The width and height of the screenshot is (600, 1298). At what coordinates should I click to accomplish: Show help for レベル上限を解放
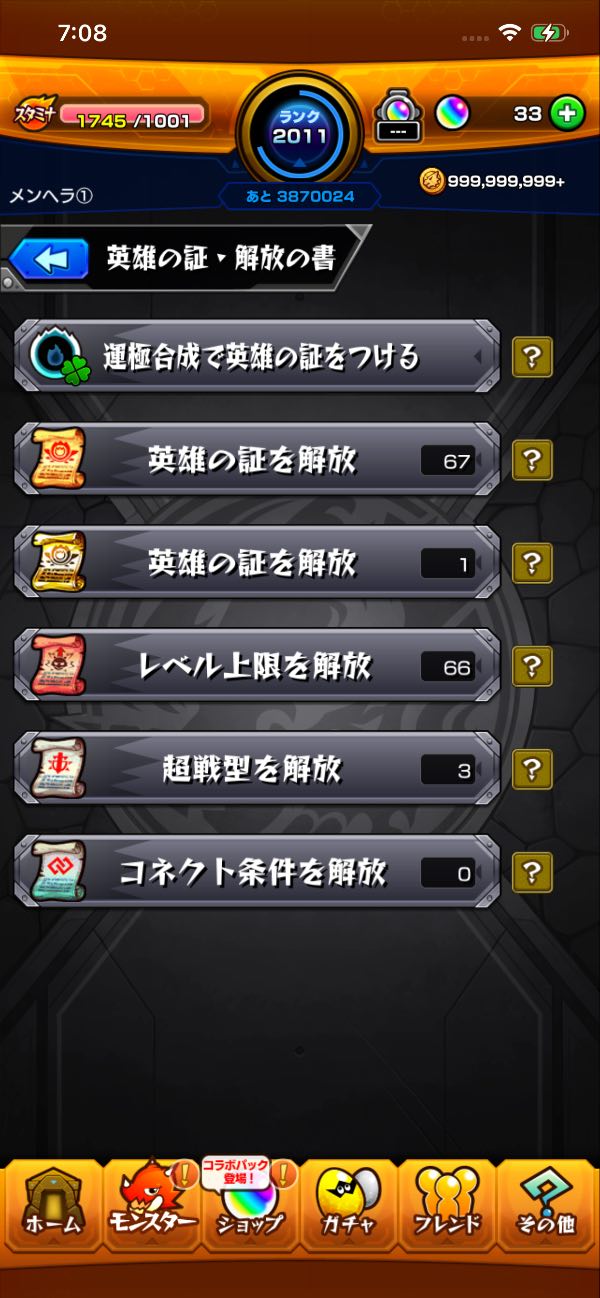point(532,666)
